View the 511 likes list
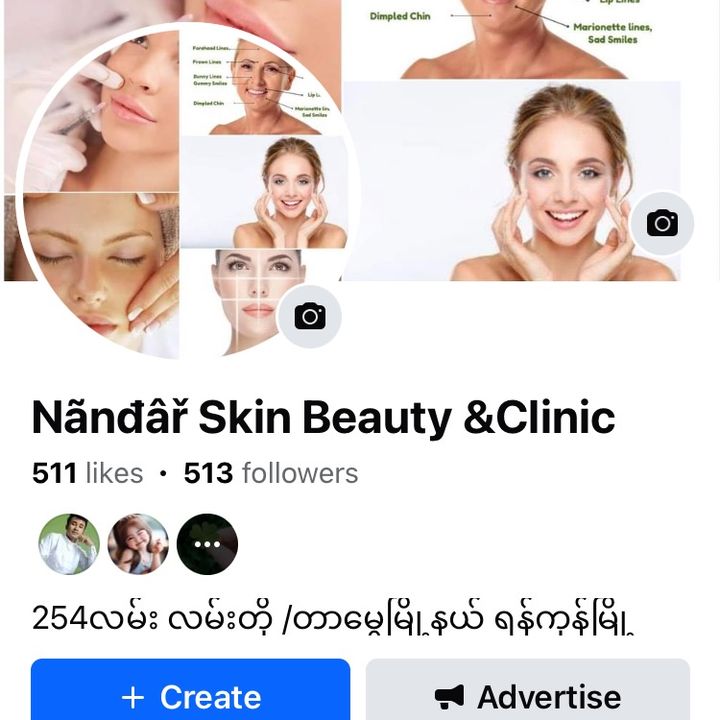Screen dimensions: 720x720 click(87, 473)
